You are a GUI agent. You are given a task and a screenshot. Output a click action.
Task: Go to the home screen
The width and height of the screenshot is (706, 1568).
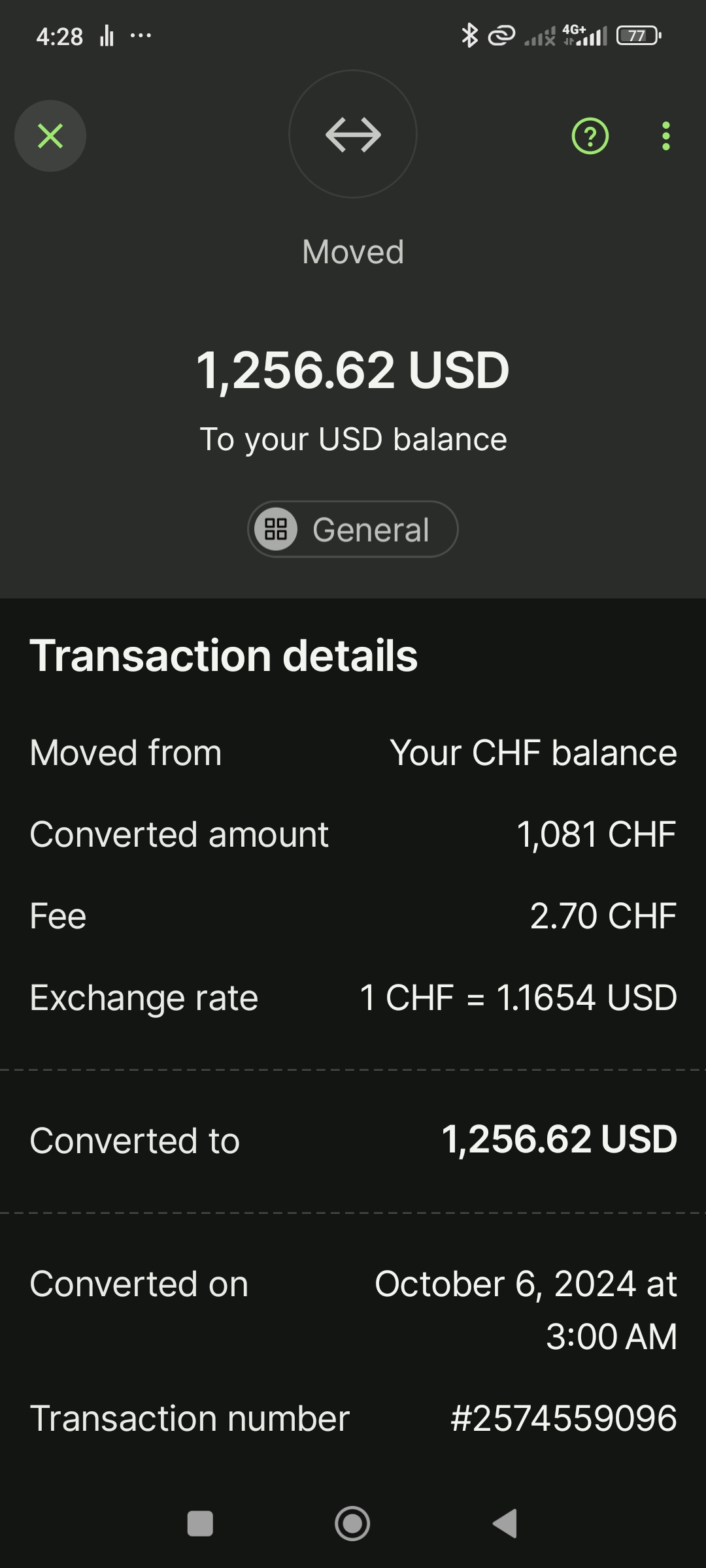[352, 1524]
